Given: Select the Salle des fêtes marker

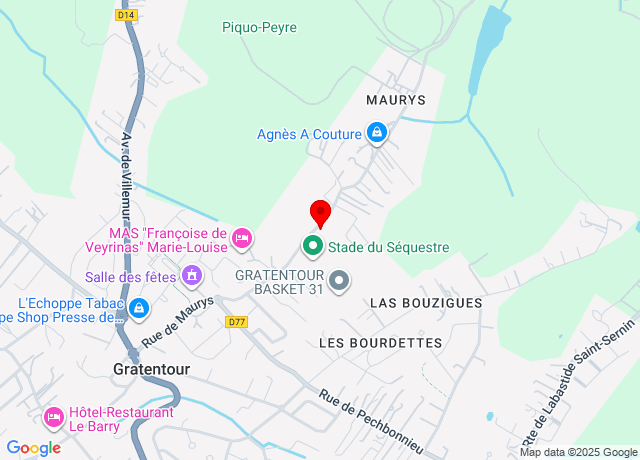Looking at the screenshot, I should 191,275.
